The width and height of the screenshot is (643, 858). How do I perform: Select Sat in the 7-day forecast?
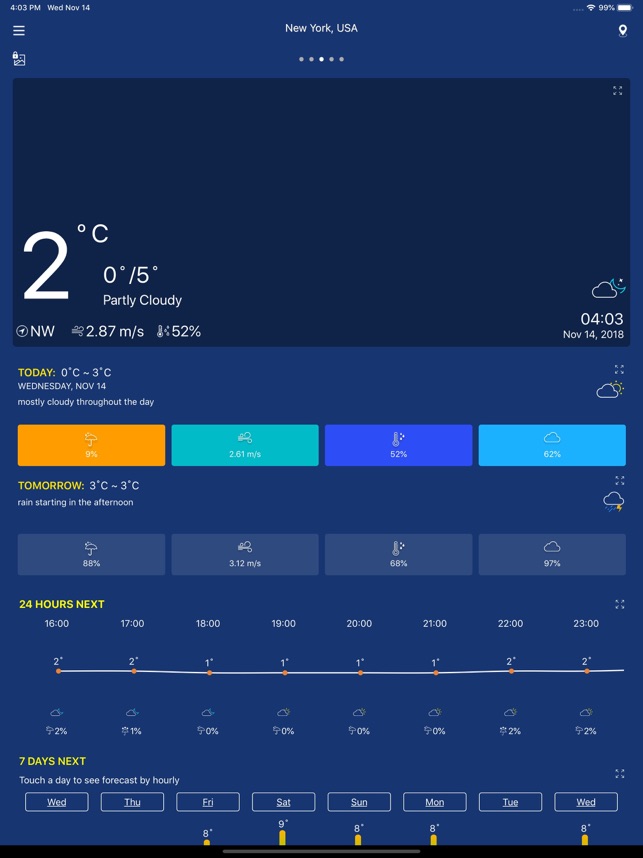click(283, 802)
